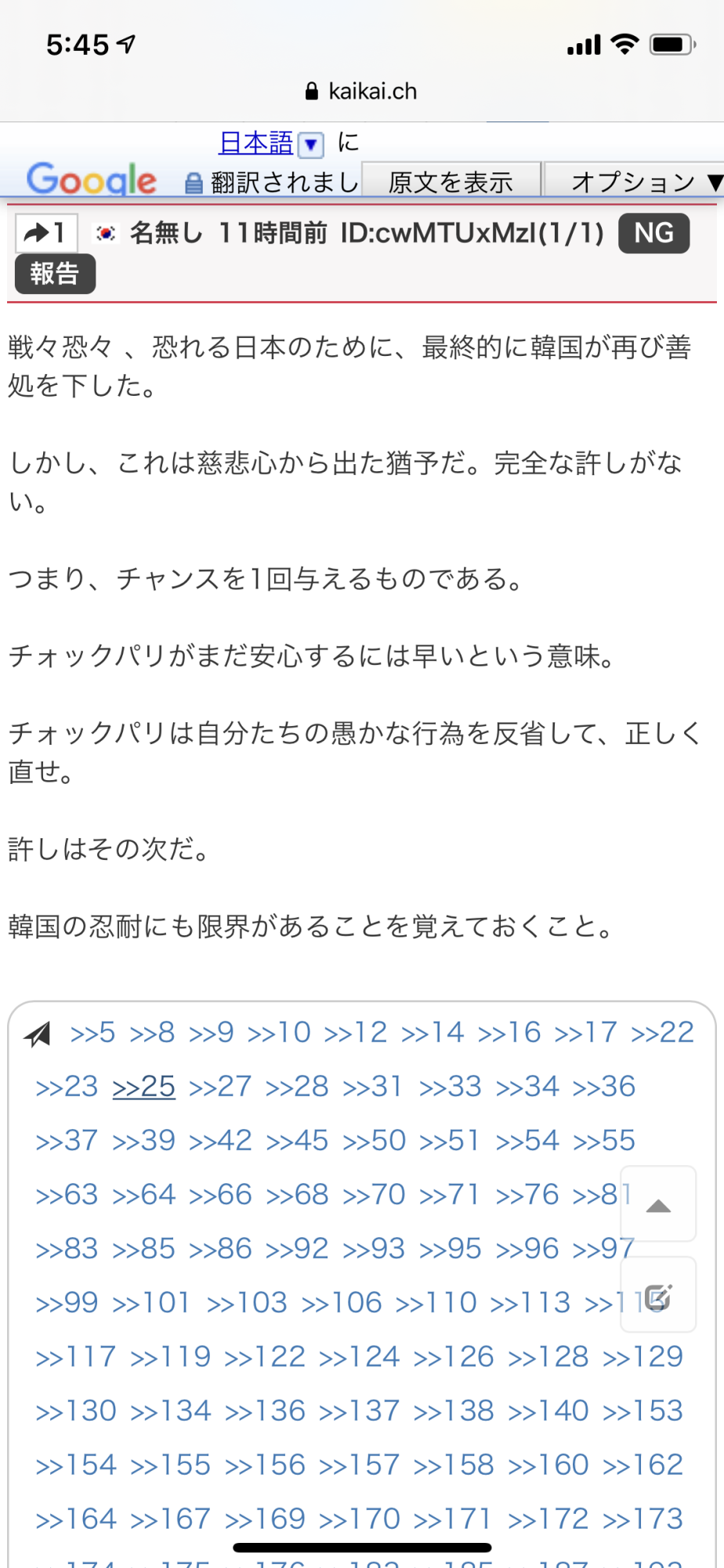Open reply link >>164
The height and width of the screenshot is (1568, 724).
click(75, 1519)
